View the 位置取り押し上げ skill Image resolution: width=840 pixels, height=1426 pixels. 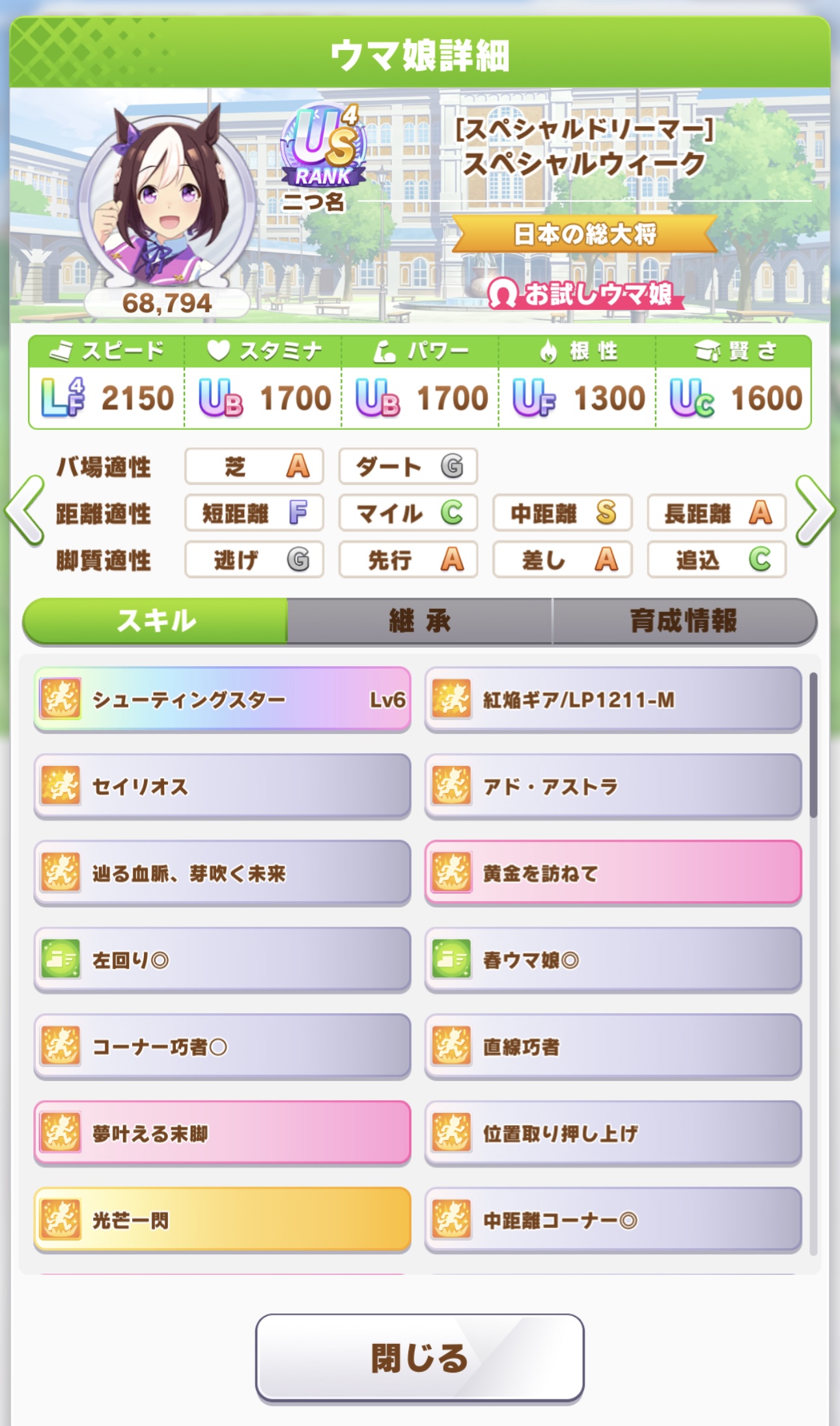[613, 1133]
